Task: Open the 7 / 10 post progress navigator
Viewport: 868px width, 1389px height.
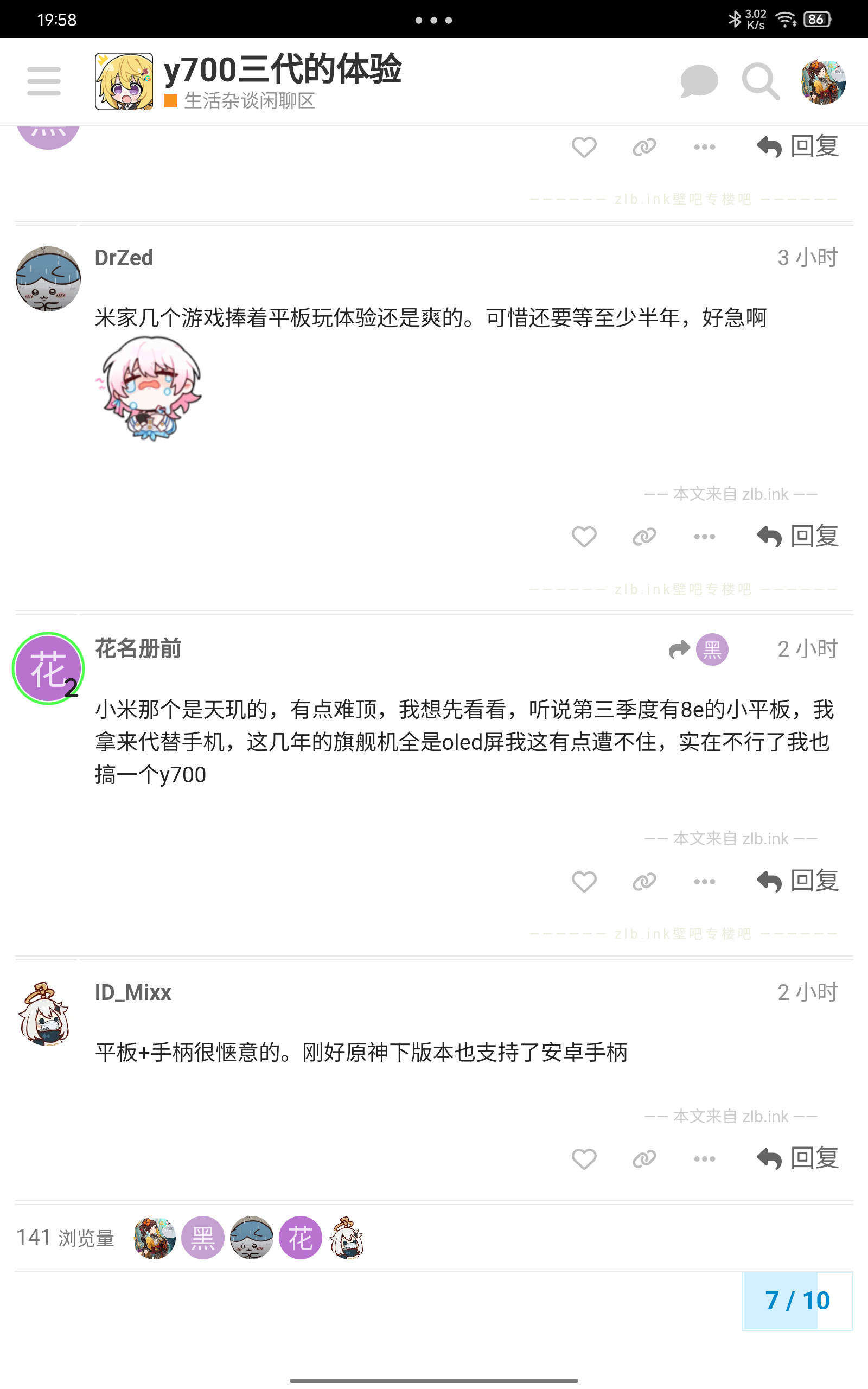Action: [797, 1301]
